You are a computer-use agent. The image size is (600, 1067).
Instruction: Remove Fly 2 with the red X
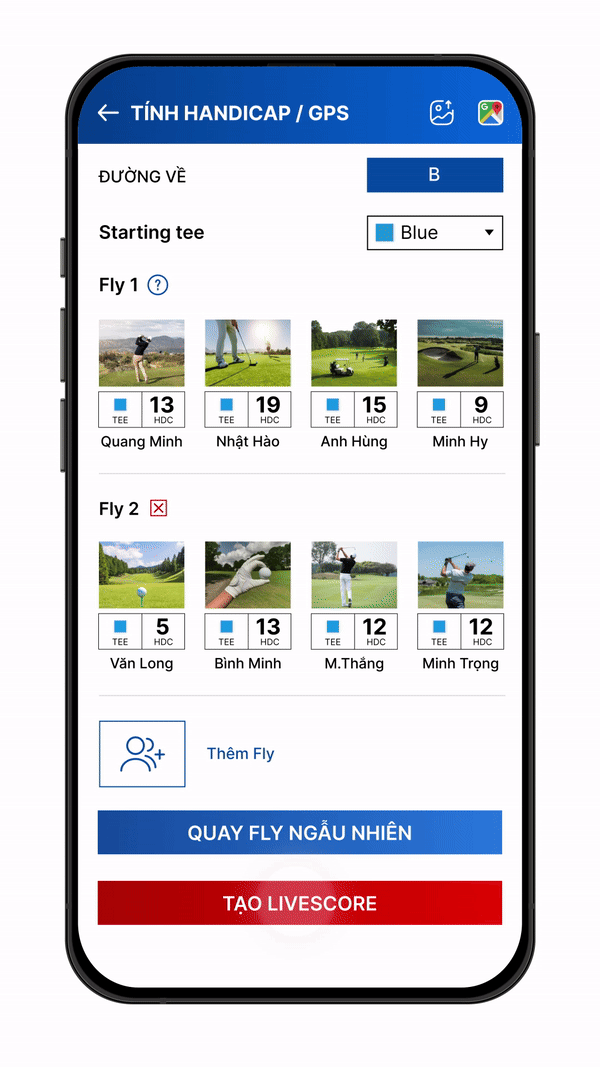point(158,509)
